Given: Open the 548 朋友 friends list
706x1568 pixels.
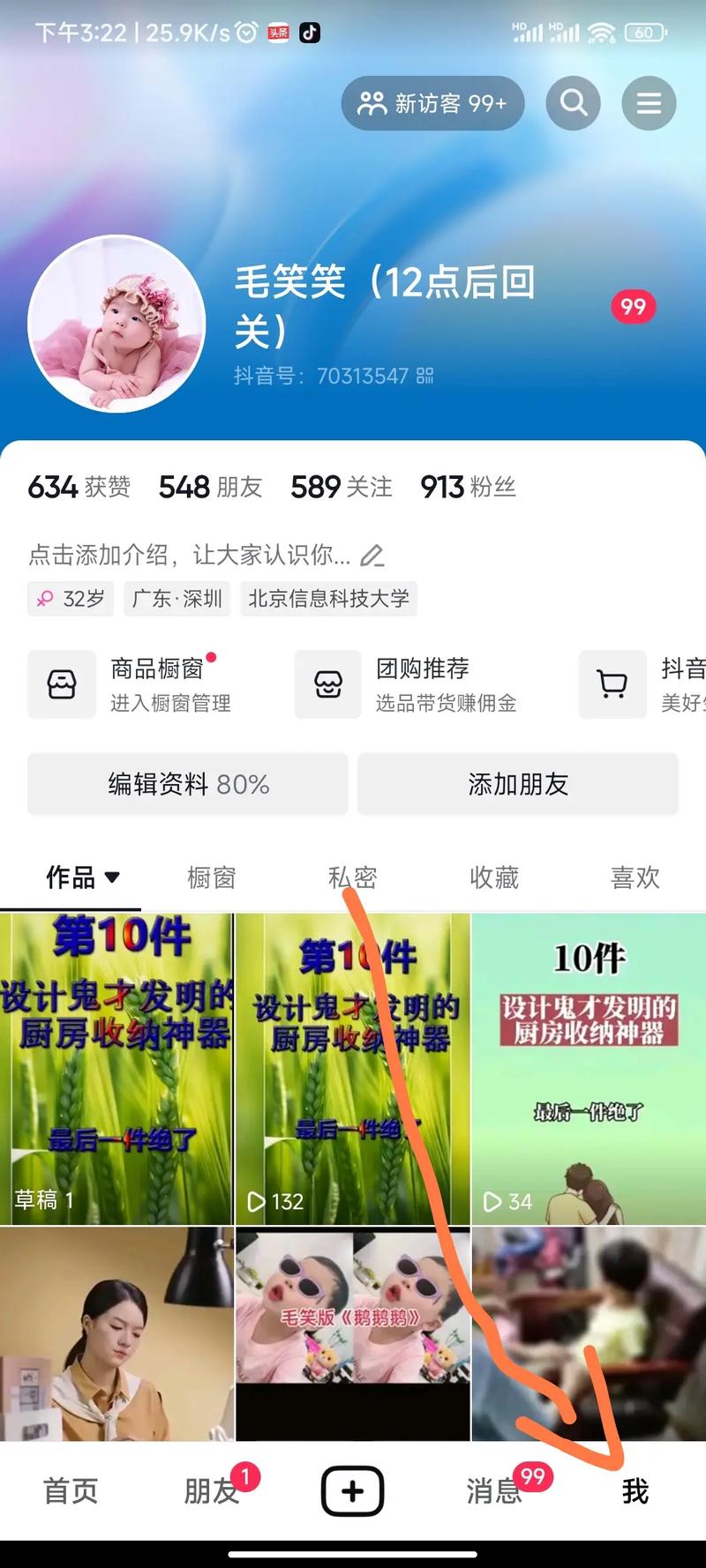Looking at the screenshot, I should 210,487.
